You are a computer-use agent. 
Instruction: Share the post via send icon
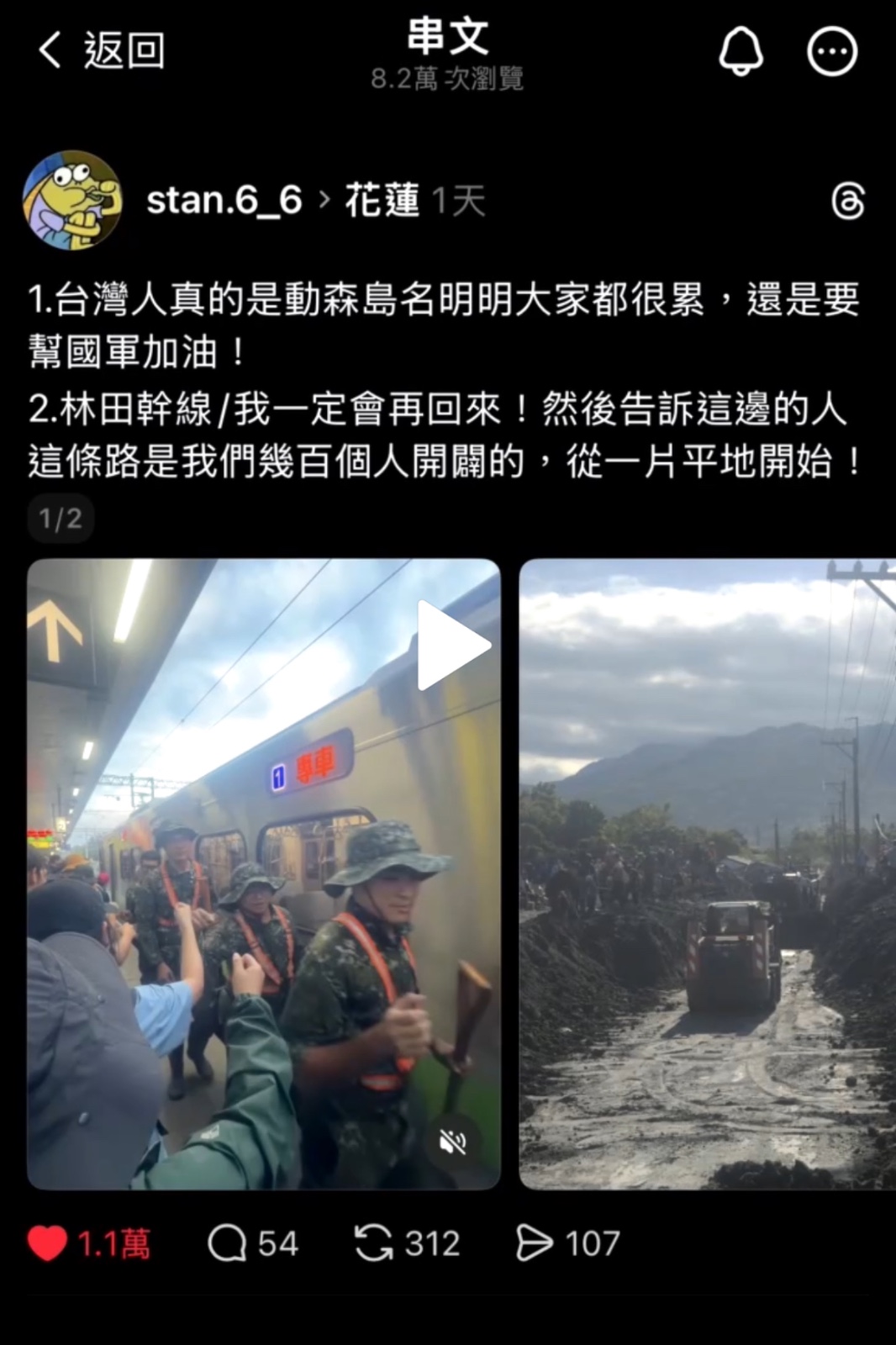tap(535, 1243)
